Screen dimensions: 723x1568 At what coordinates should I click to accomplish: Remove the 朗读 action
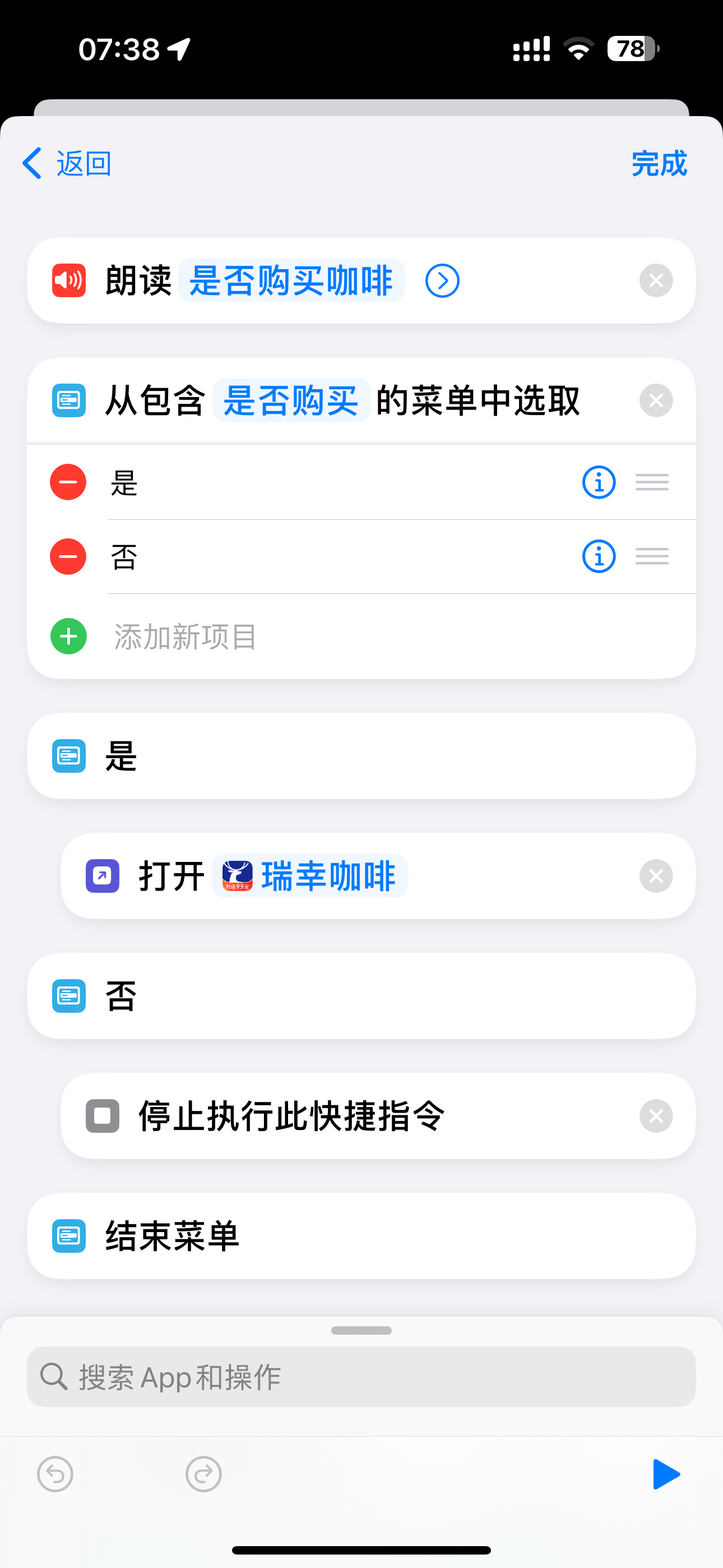655,280
